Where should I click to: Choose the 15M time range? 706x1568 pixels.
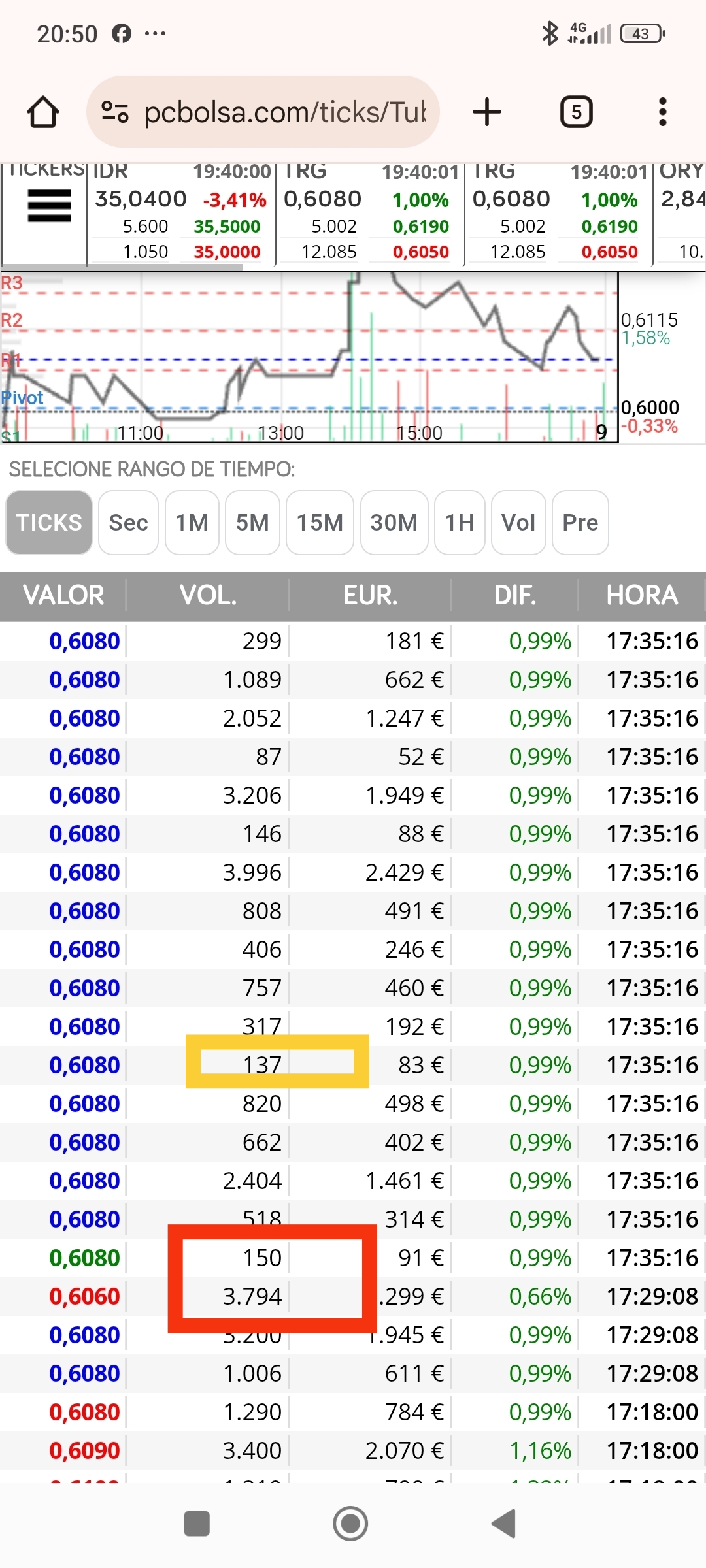point(320,523)
